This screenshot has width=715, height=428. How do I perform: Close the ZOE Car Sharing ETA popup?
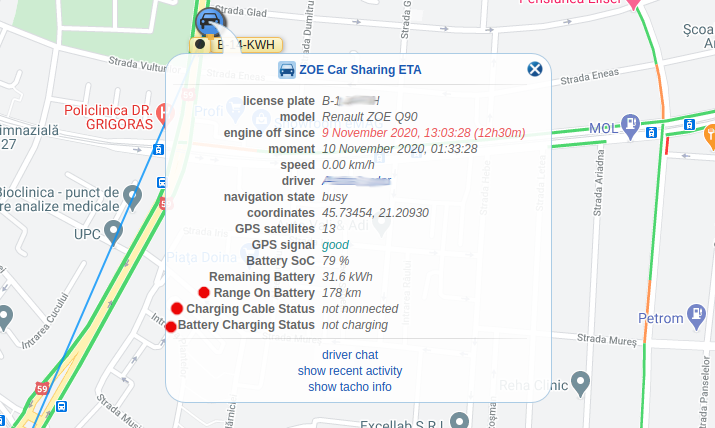coord(535,69)
